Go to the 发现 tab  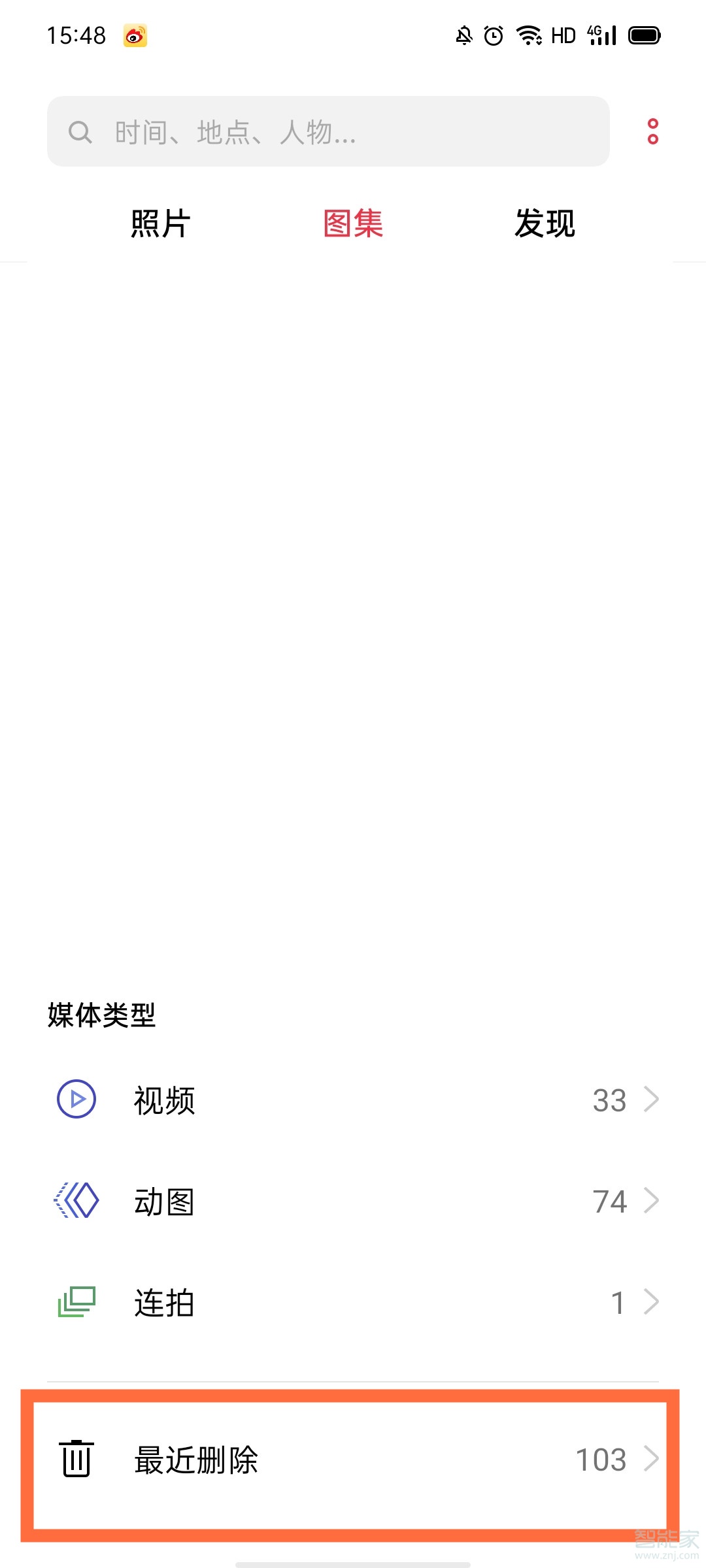[x=545, y=223]
